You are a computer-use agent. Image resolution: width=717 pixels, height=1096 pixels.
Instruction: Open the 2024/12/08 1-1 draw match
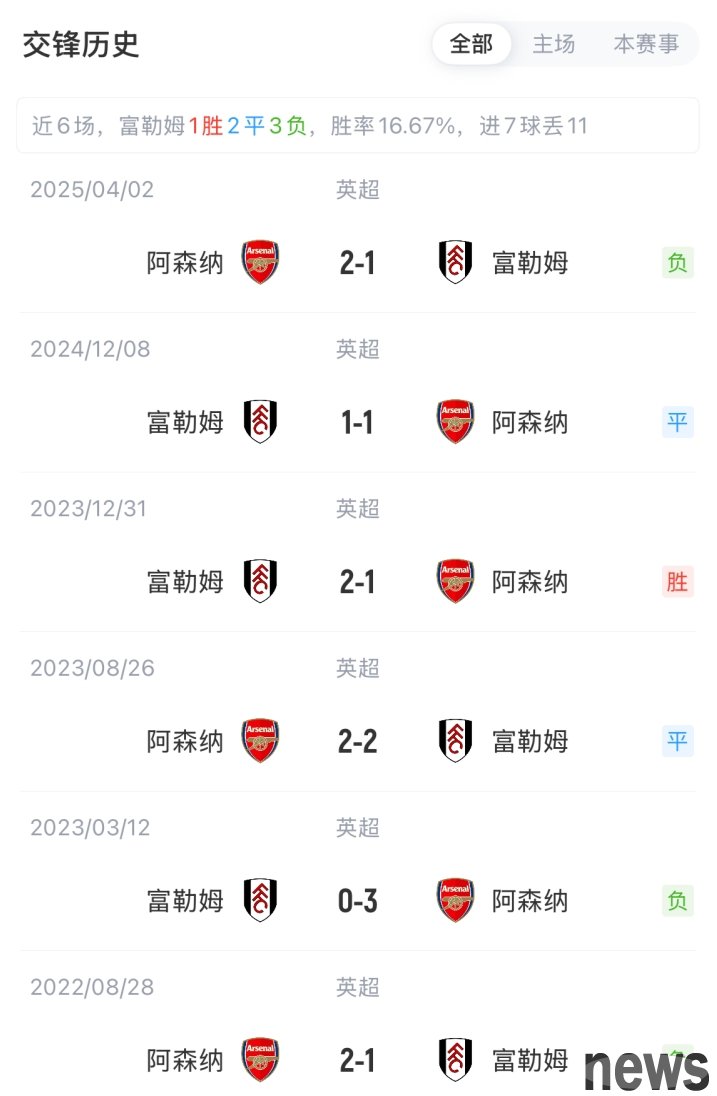coord(357,422)
